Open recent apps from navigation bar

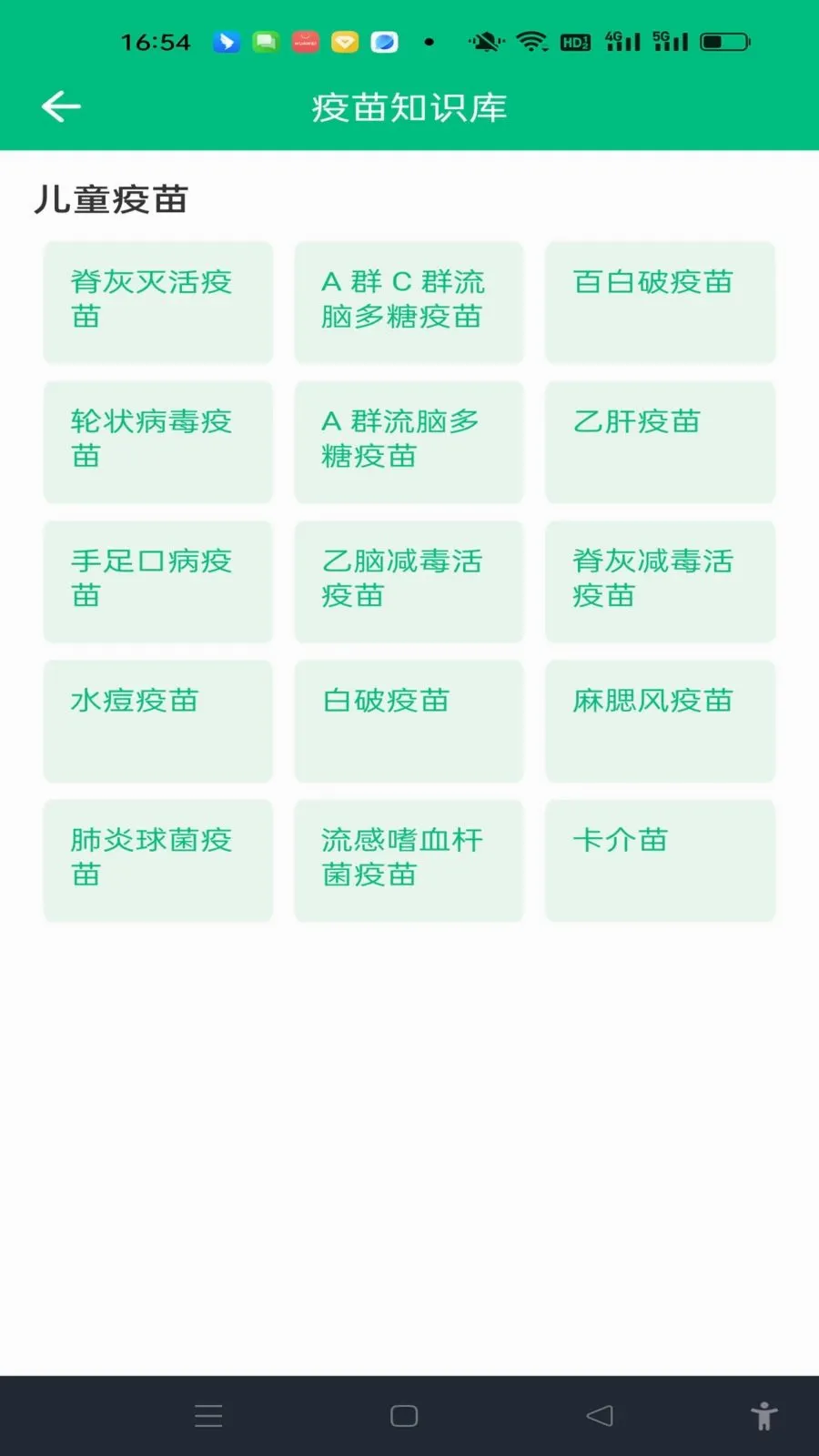click(x=208, y=1416)
